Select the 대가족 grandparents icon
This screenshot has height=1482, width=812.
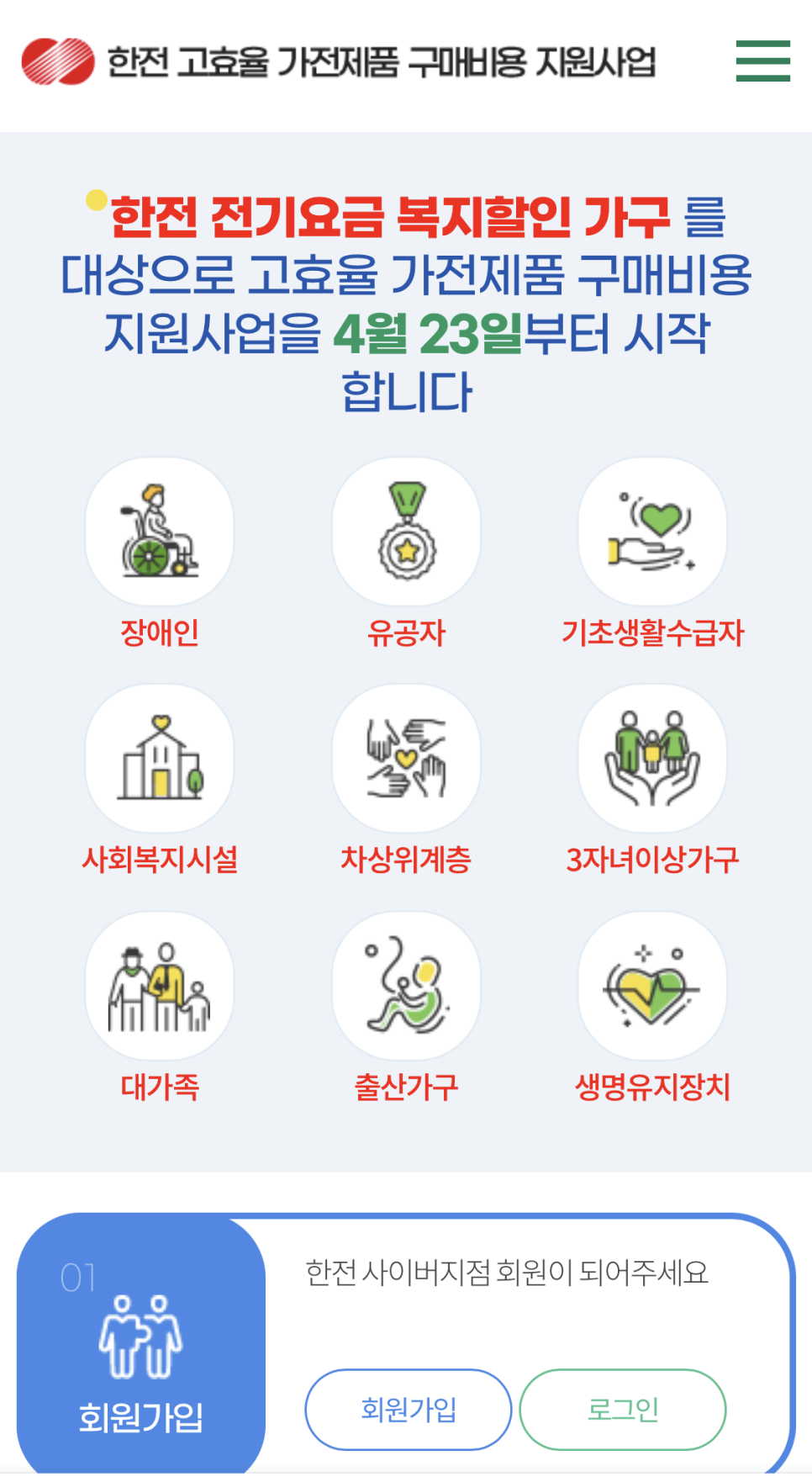pyautogui.click(x=160, y=986)
